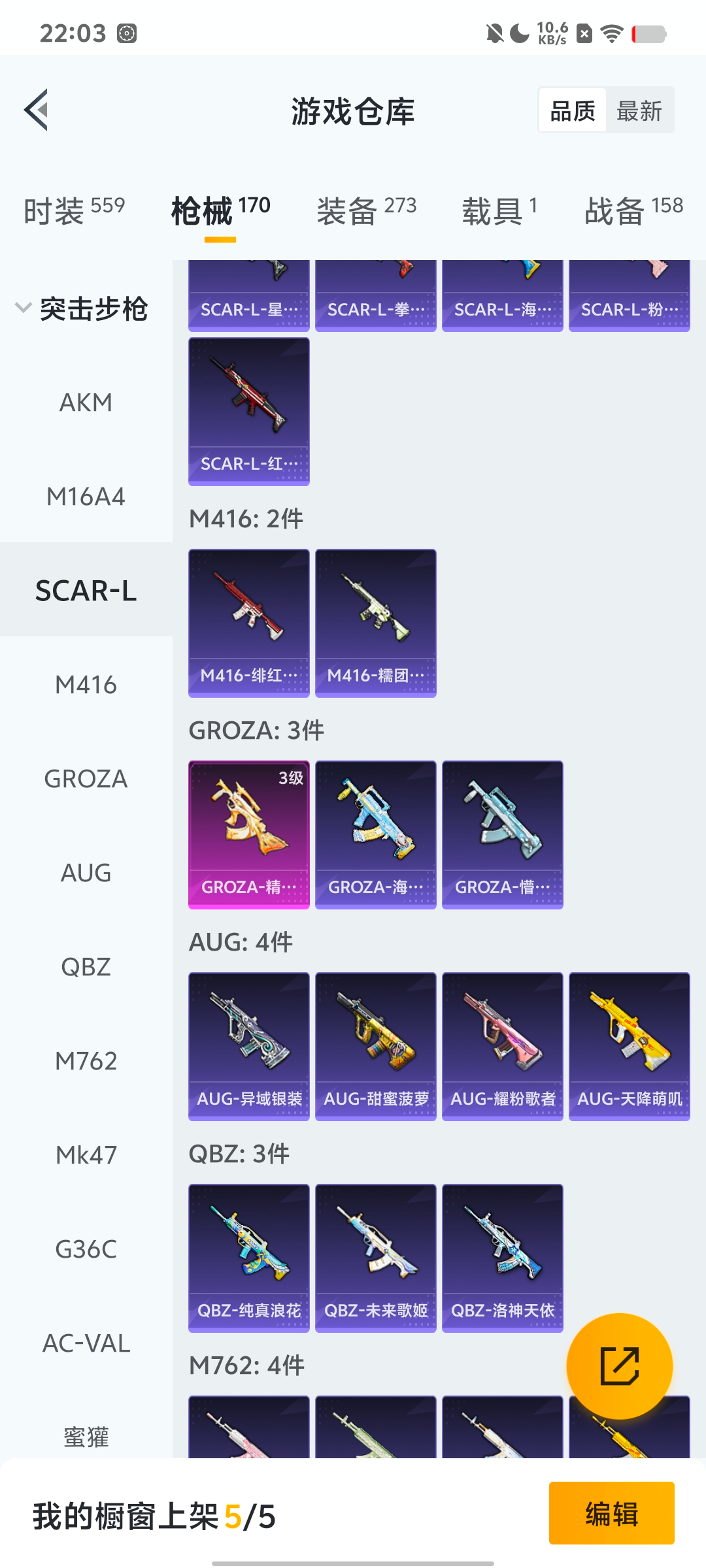The height and width of the screenshot is (1568, 706).
Task: Tap the yellow share floating button
Action: [x=619, y=1366]
